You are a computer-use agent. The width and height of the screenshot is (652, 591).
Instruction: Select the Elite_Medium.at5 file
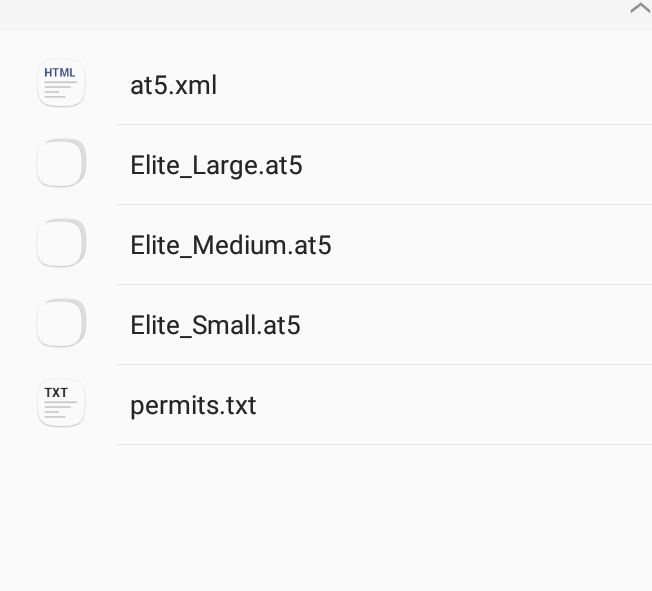[230, 245]
